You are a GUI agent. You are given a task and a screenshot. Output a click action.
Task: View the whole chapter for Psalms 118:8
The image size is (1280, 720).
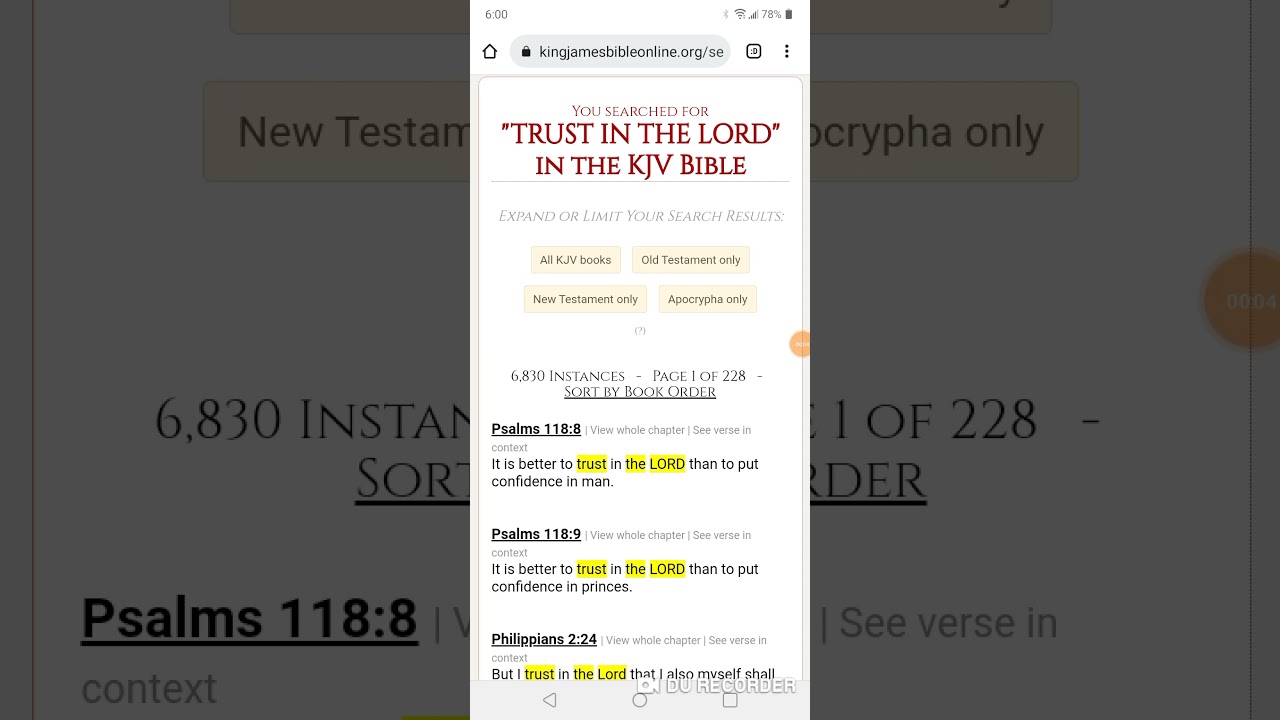[x=637, y=430]
